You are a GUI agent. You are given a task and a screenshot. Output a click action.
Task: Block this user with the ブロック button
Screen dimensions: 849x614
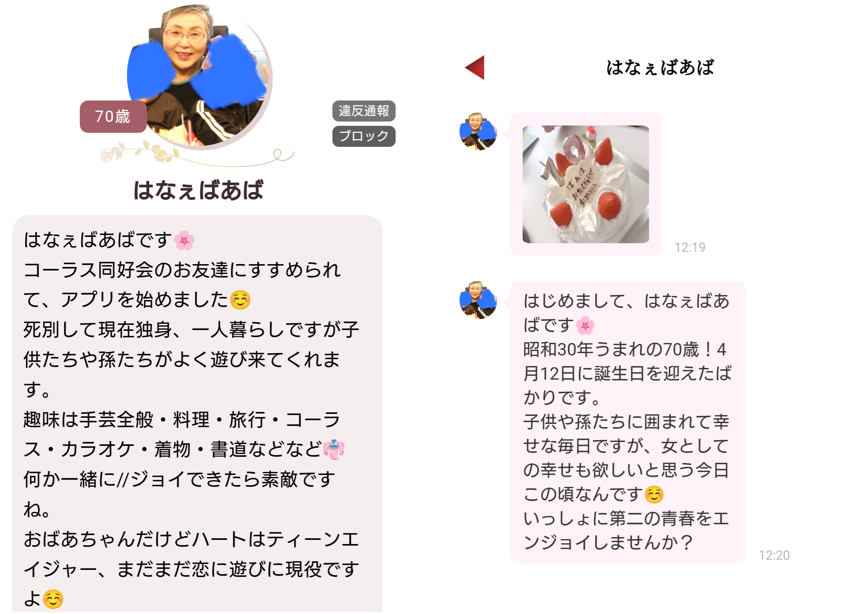363,136
